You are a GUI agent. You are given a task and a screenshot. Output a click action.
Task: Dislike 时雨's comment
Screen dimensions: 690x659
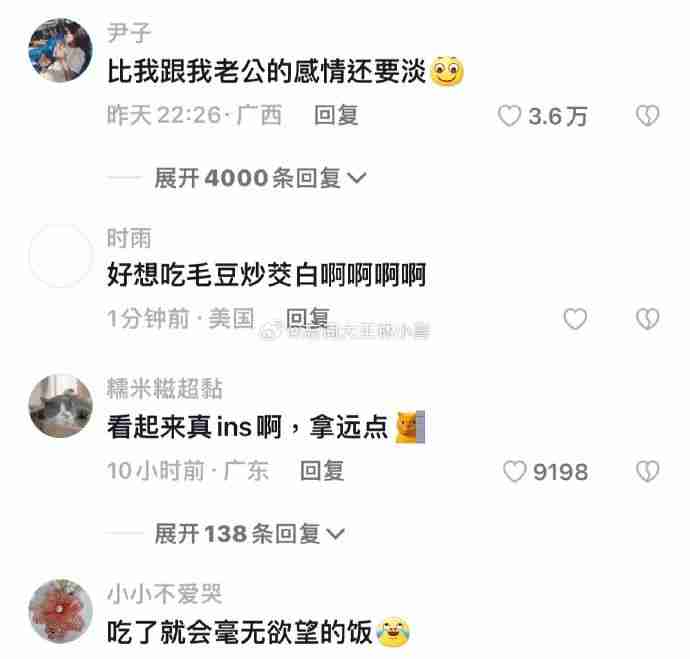647,319
